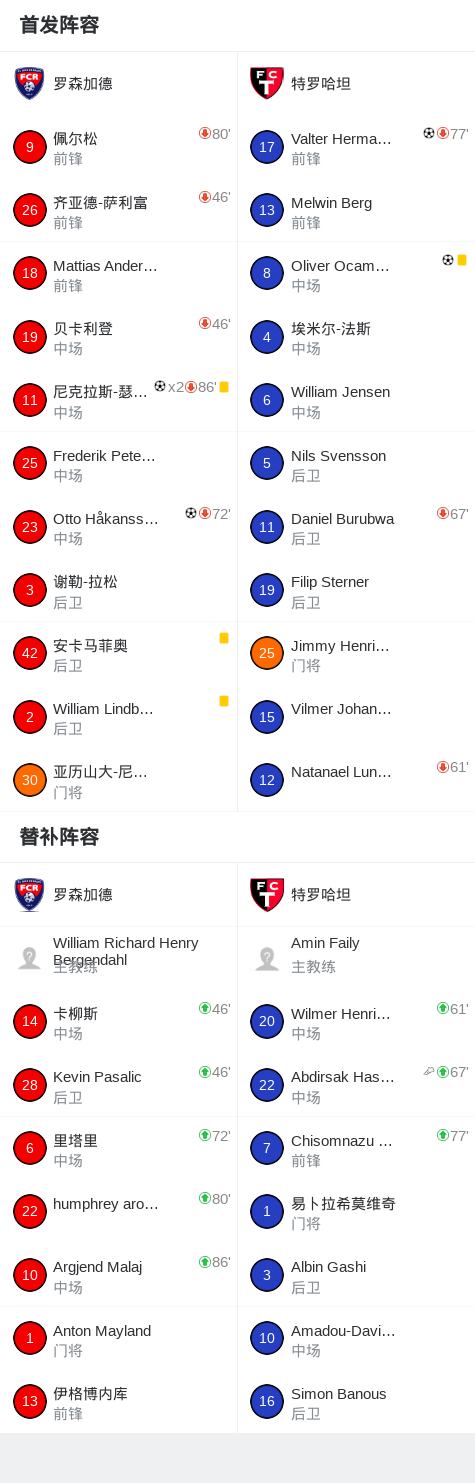
Task: Open substitute 卡柳斯 number 14
Action: pyautogui.click(x=118, y=1022)
